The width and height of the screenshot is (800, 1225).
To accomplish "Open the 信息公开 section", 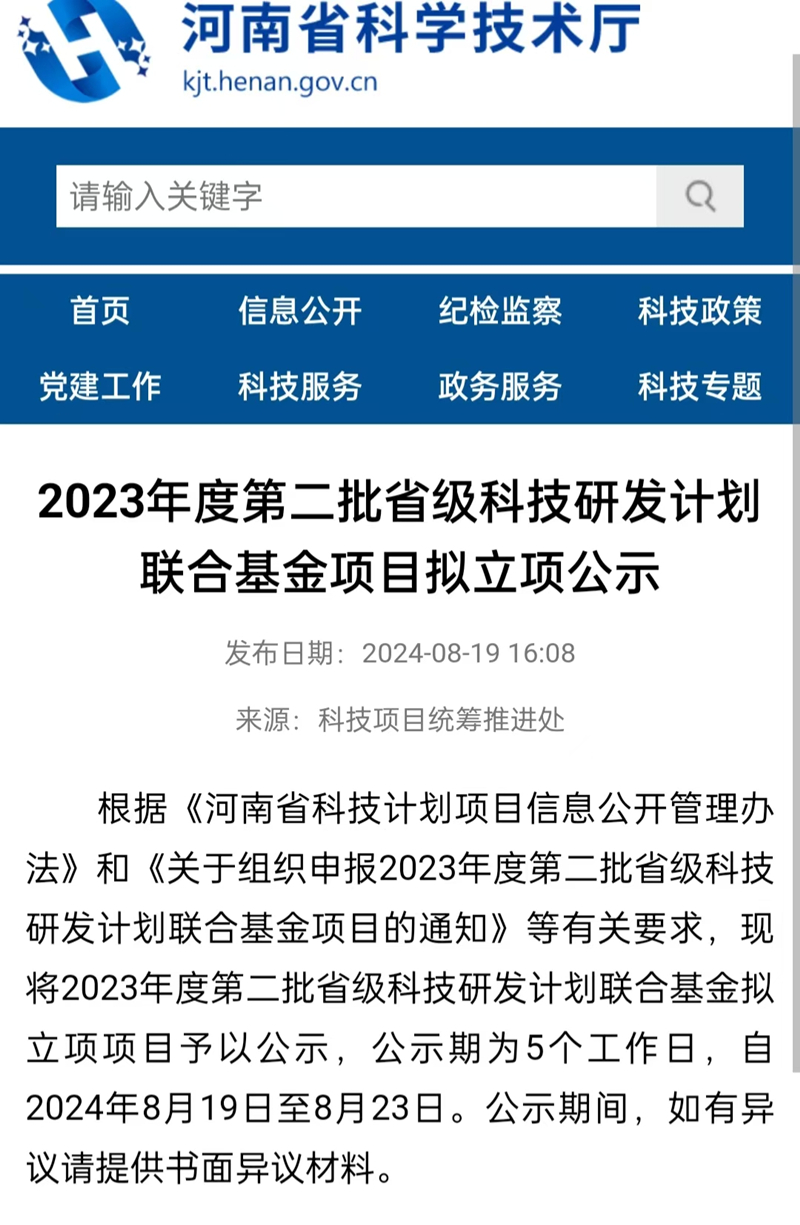I will click(300, 311).
